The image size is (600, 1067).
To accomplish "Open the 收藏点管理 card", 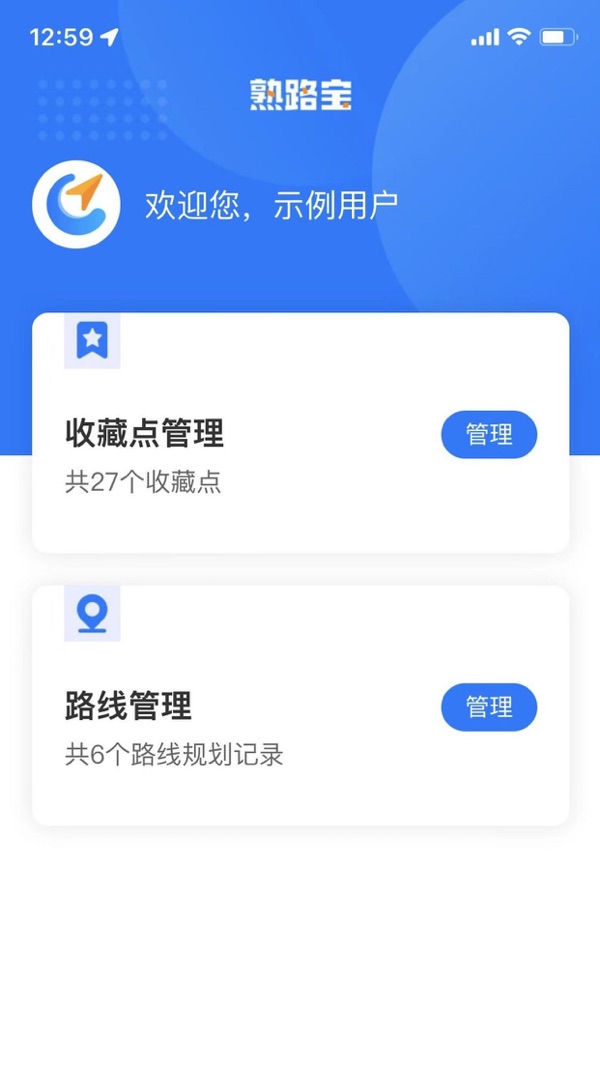I will coord(300,433).
